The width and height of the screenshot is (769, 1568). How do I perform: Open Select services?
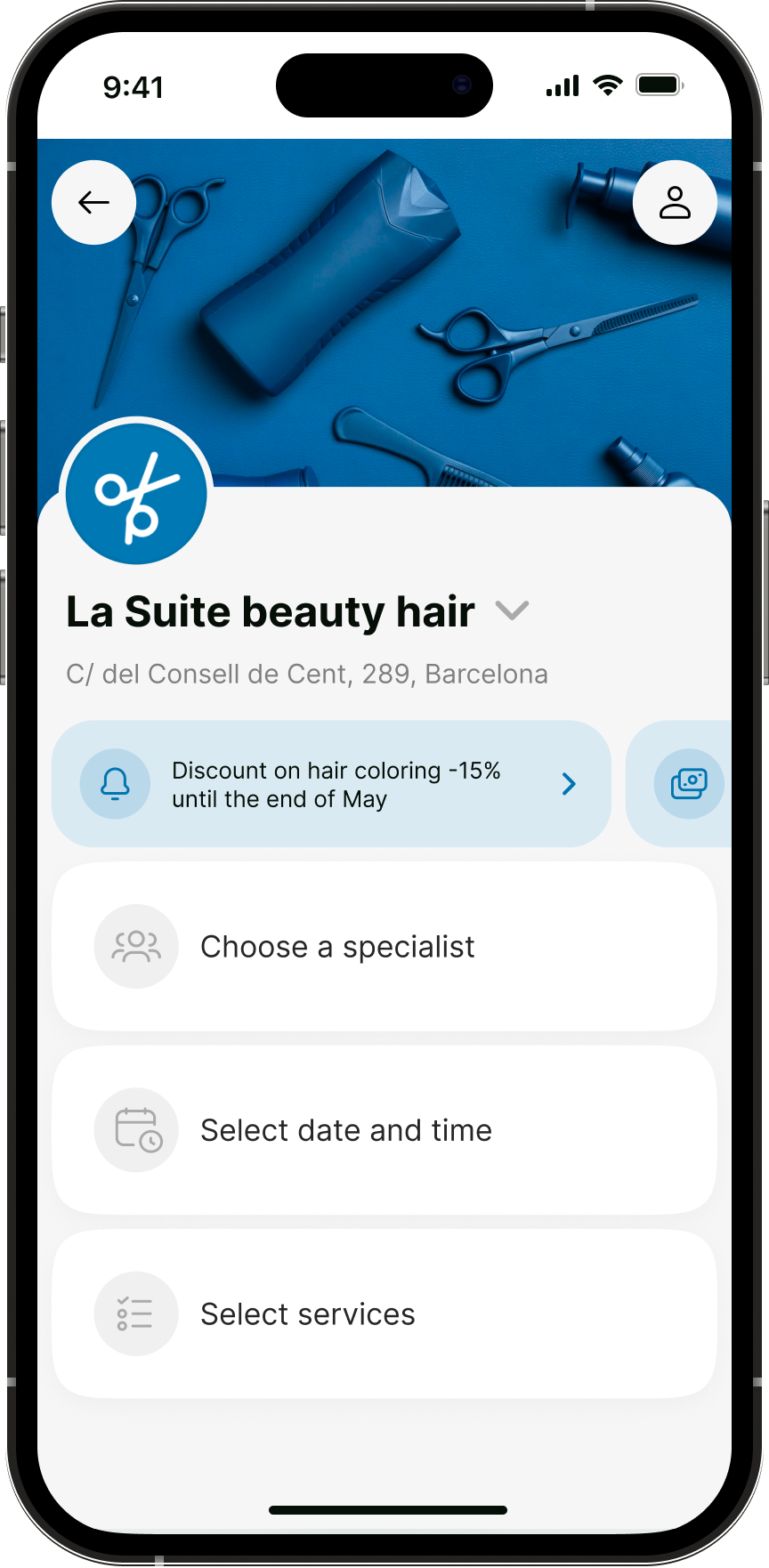pyautogui.click(x=384, y=1313)
